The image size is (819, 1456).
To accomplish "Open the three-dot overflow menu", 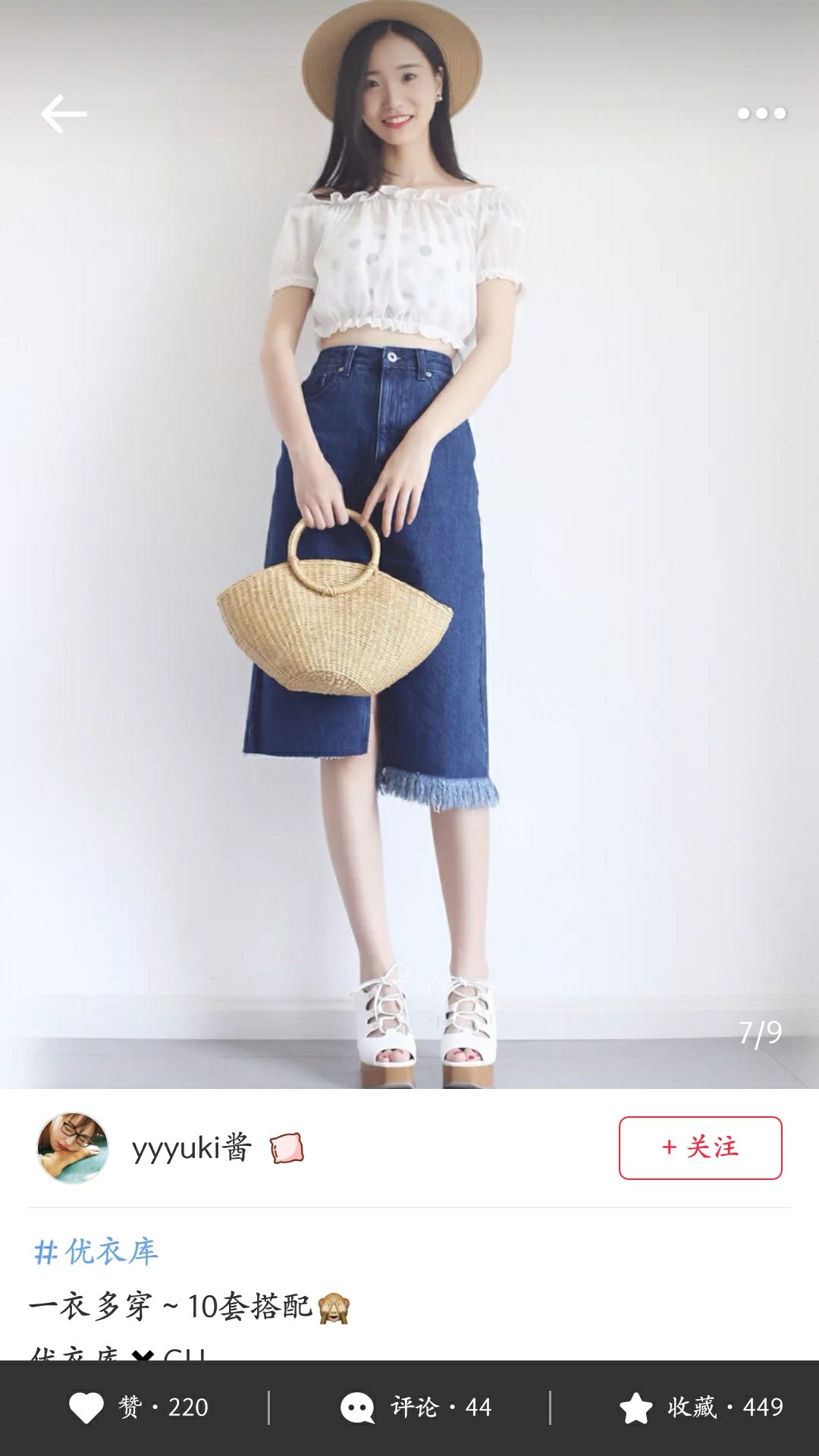I will tap(761, 114).
